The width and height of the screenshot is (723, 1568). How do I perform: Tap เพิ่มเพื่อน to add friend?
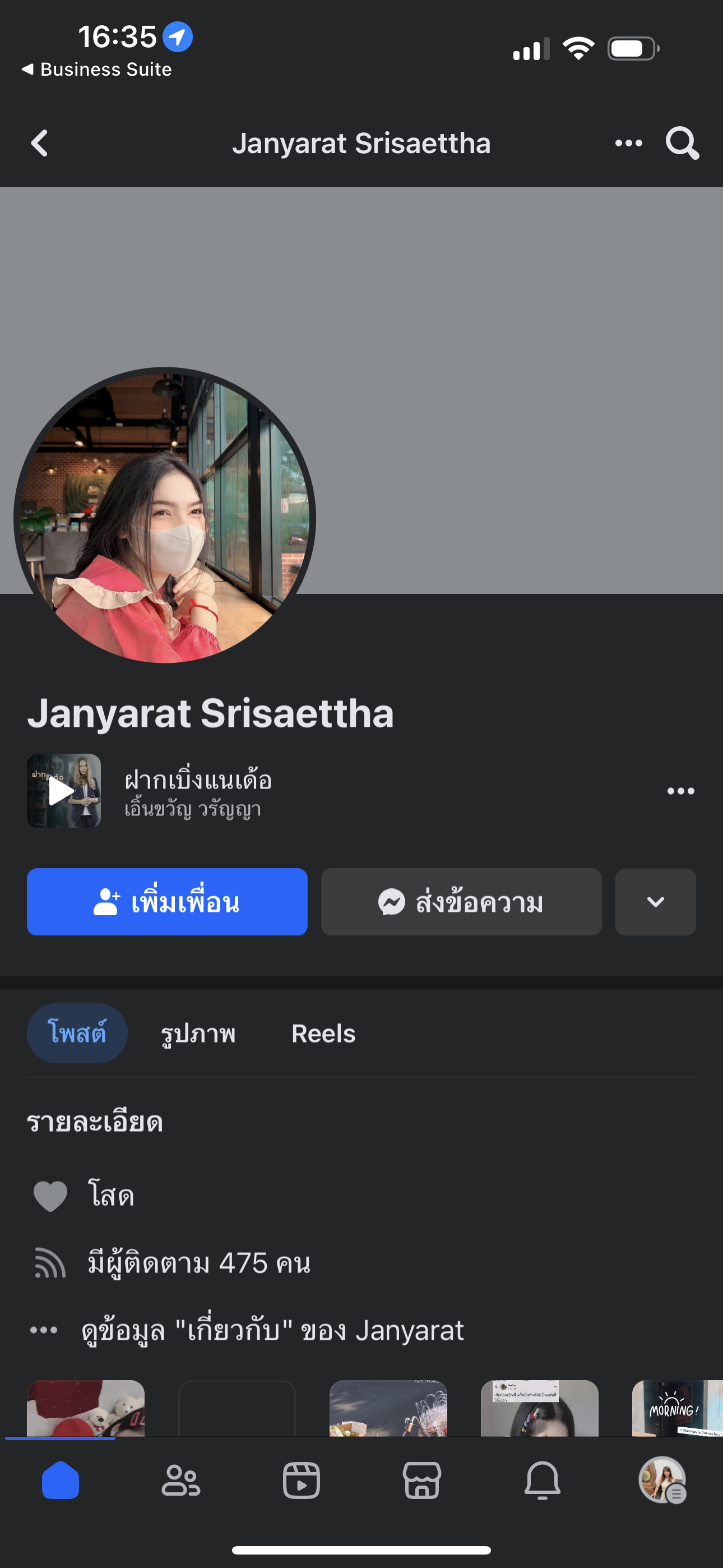pyautogui.click(x=167, y=901)
